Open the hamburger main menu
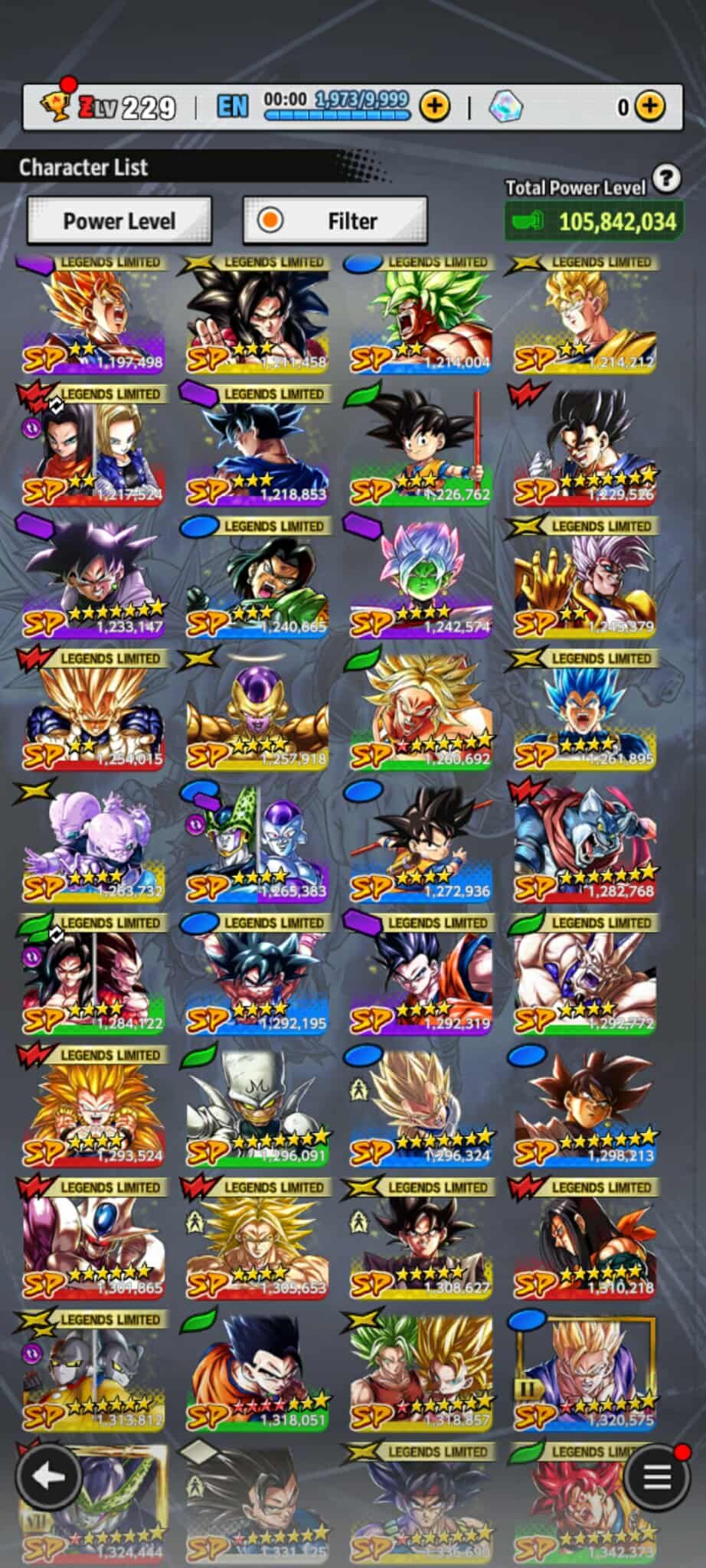Image resolution: width=706 pixels, height=1568 pixels. 656,1478
